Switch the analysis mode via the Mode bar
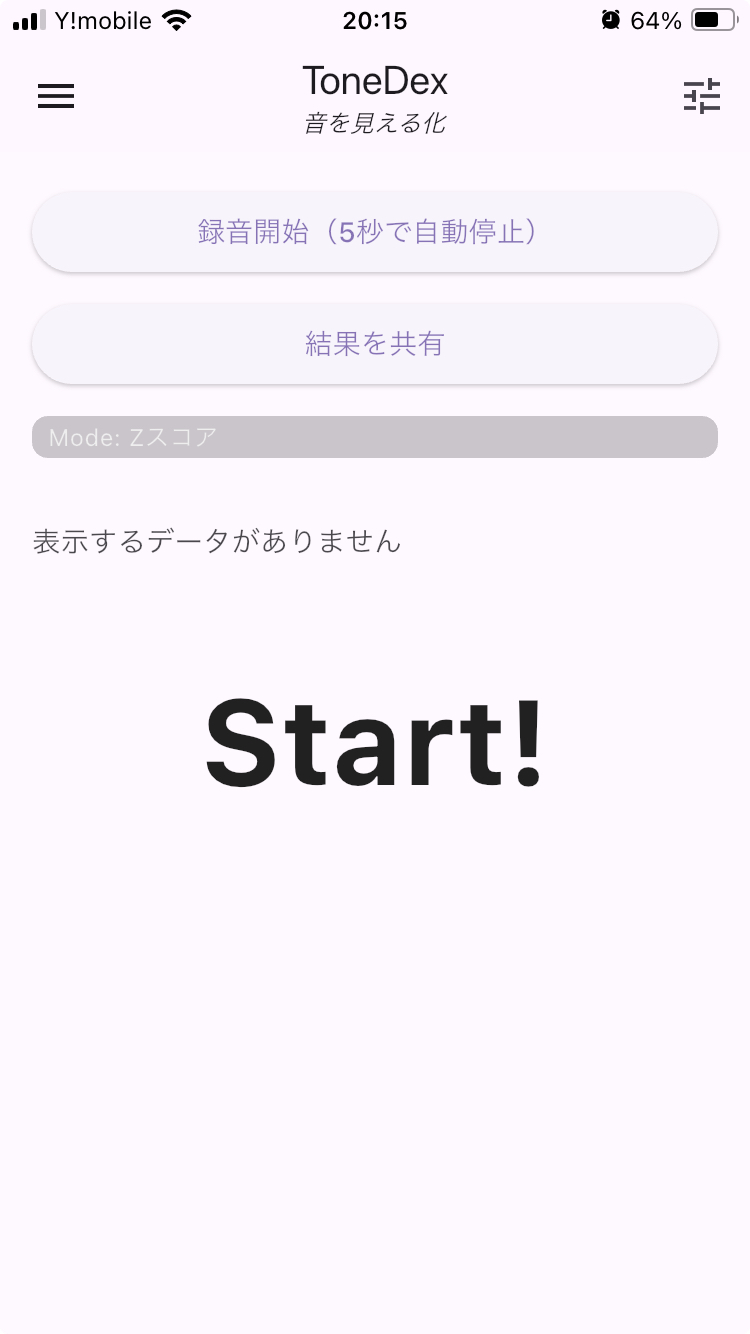 (374, 436)
